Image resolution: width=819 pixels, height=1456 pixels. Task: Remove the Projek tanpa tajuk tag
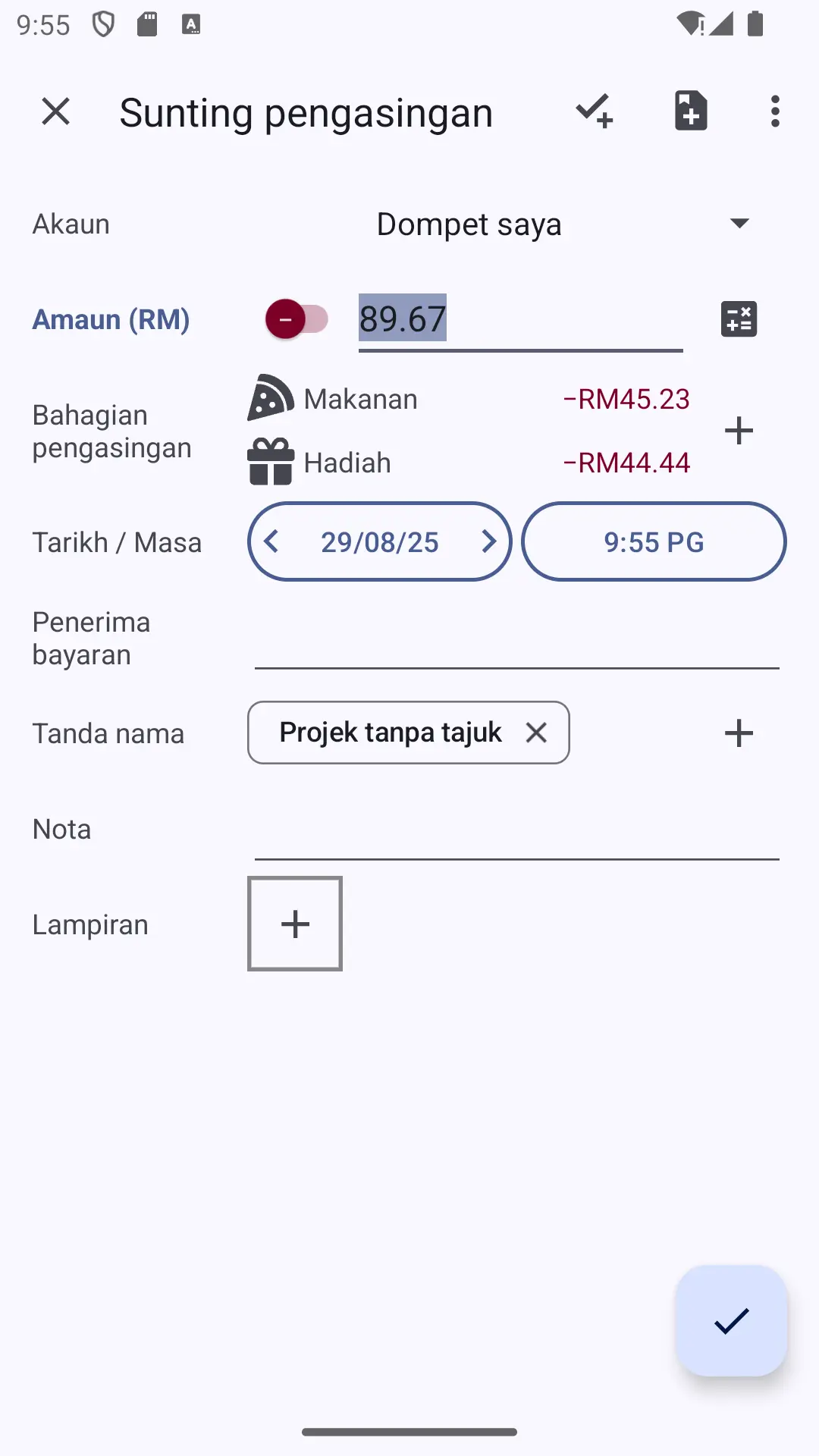(x=536, y=733)
